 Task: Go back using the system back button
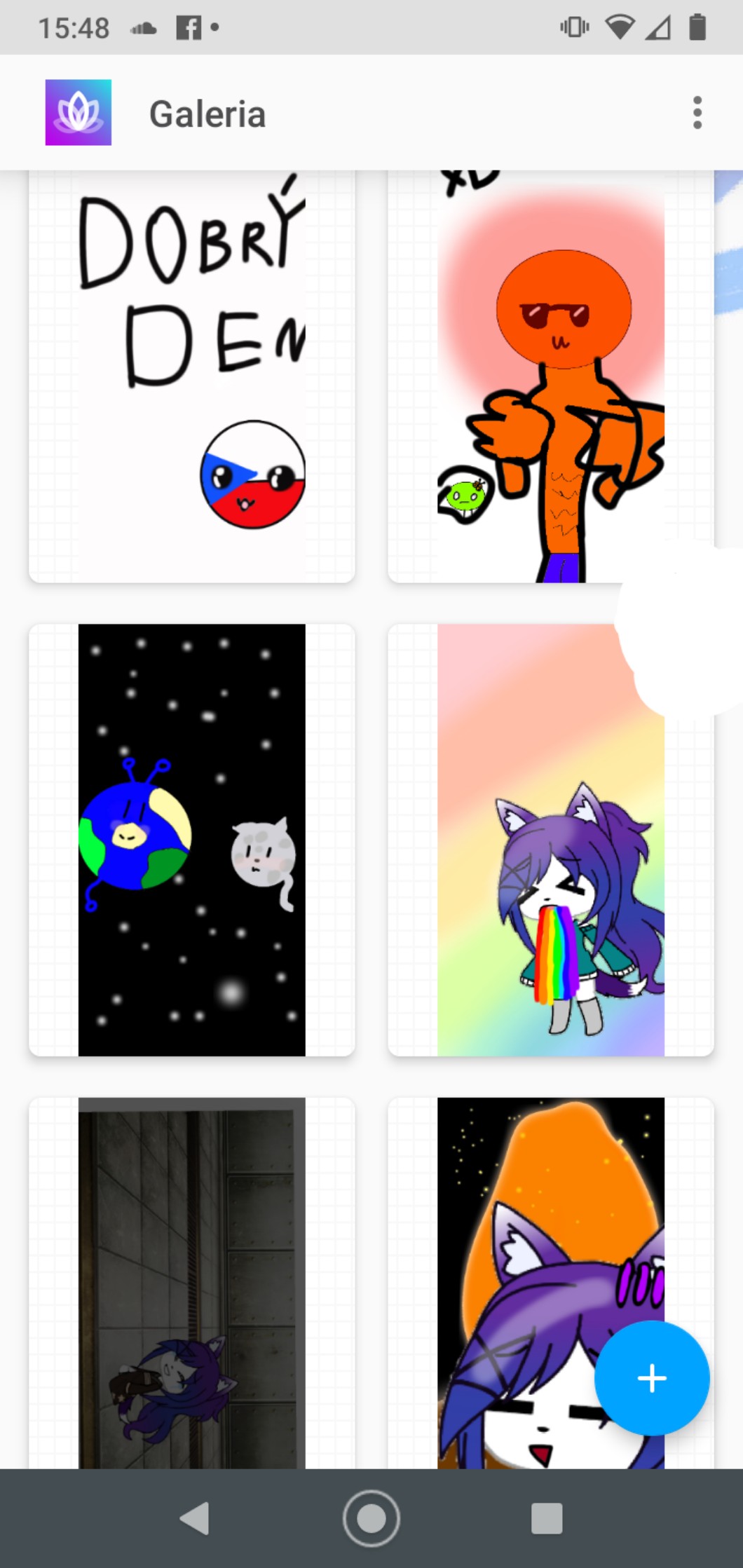click(x=196, y=1518)
